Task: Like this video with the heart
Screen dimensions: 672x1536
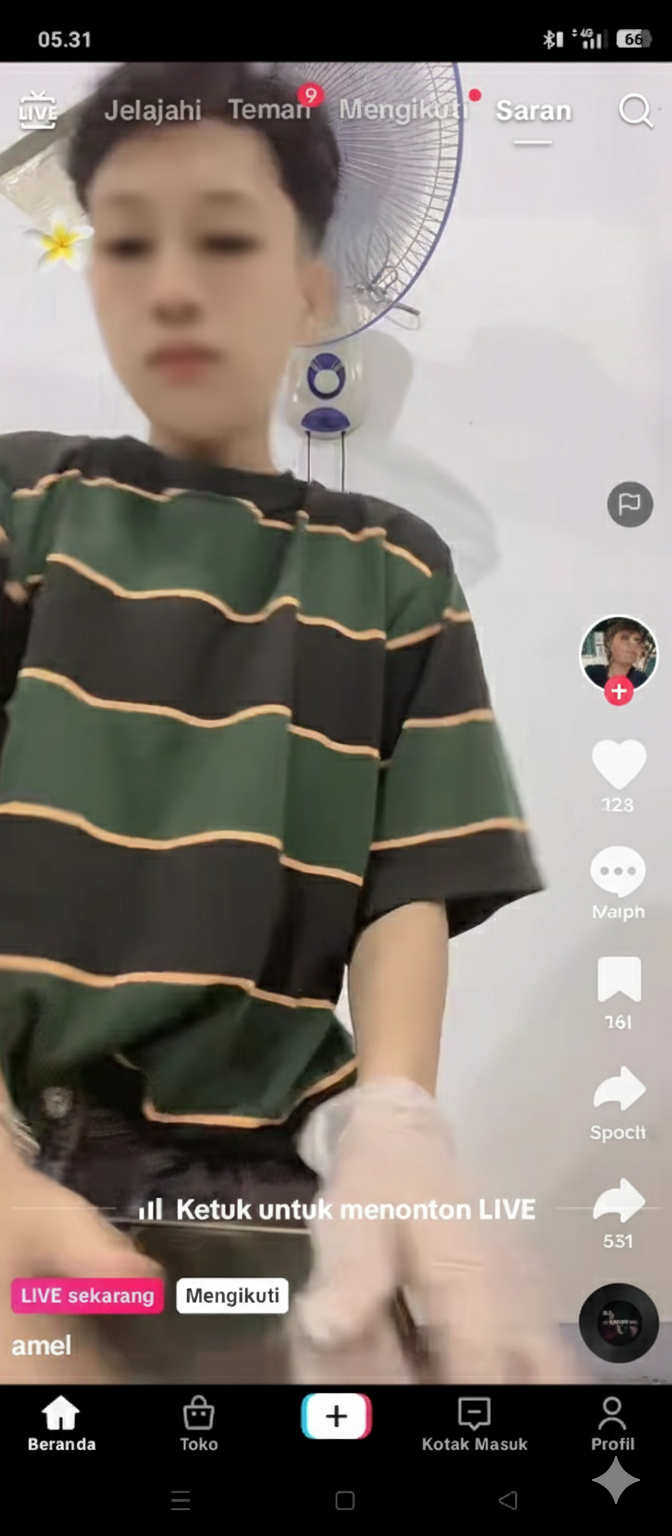Action: click(618, 765)
